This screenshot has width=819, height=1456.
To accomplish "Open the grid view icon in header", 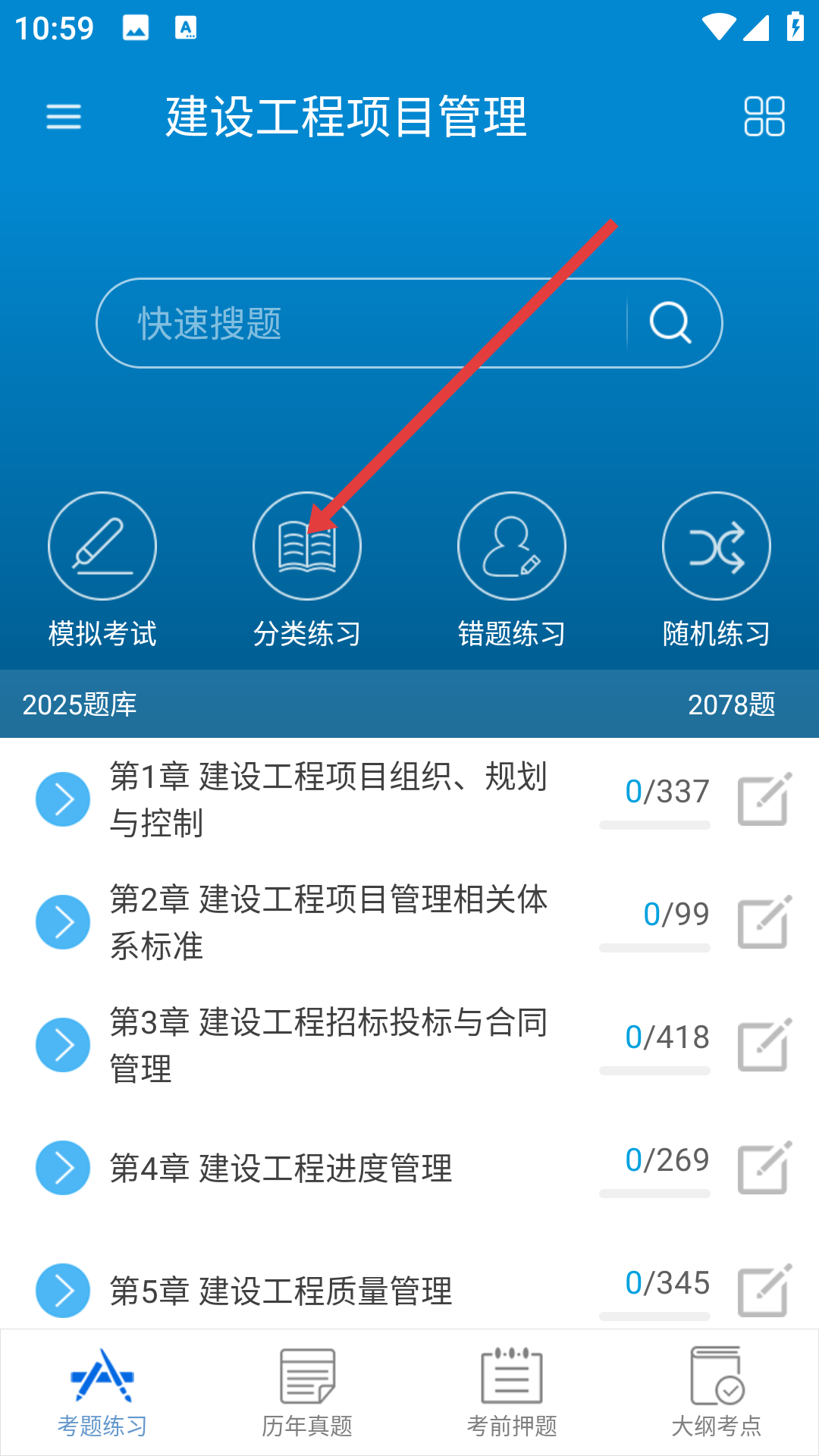I will pos(764,117).
